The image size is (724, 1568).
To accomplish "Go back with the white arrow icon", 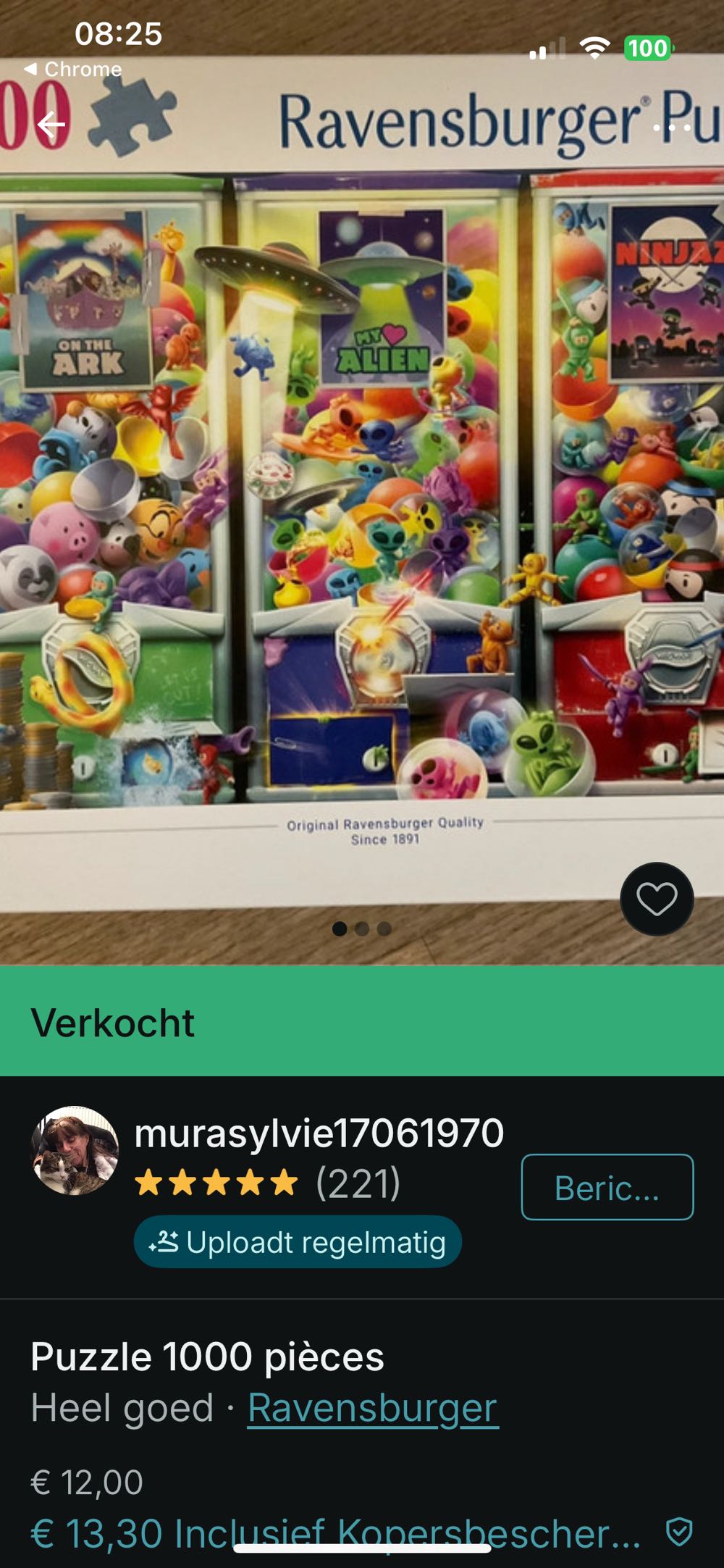I will point(49,125).
